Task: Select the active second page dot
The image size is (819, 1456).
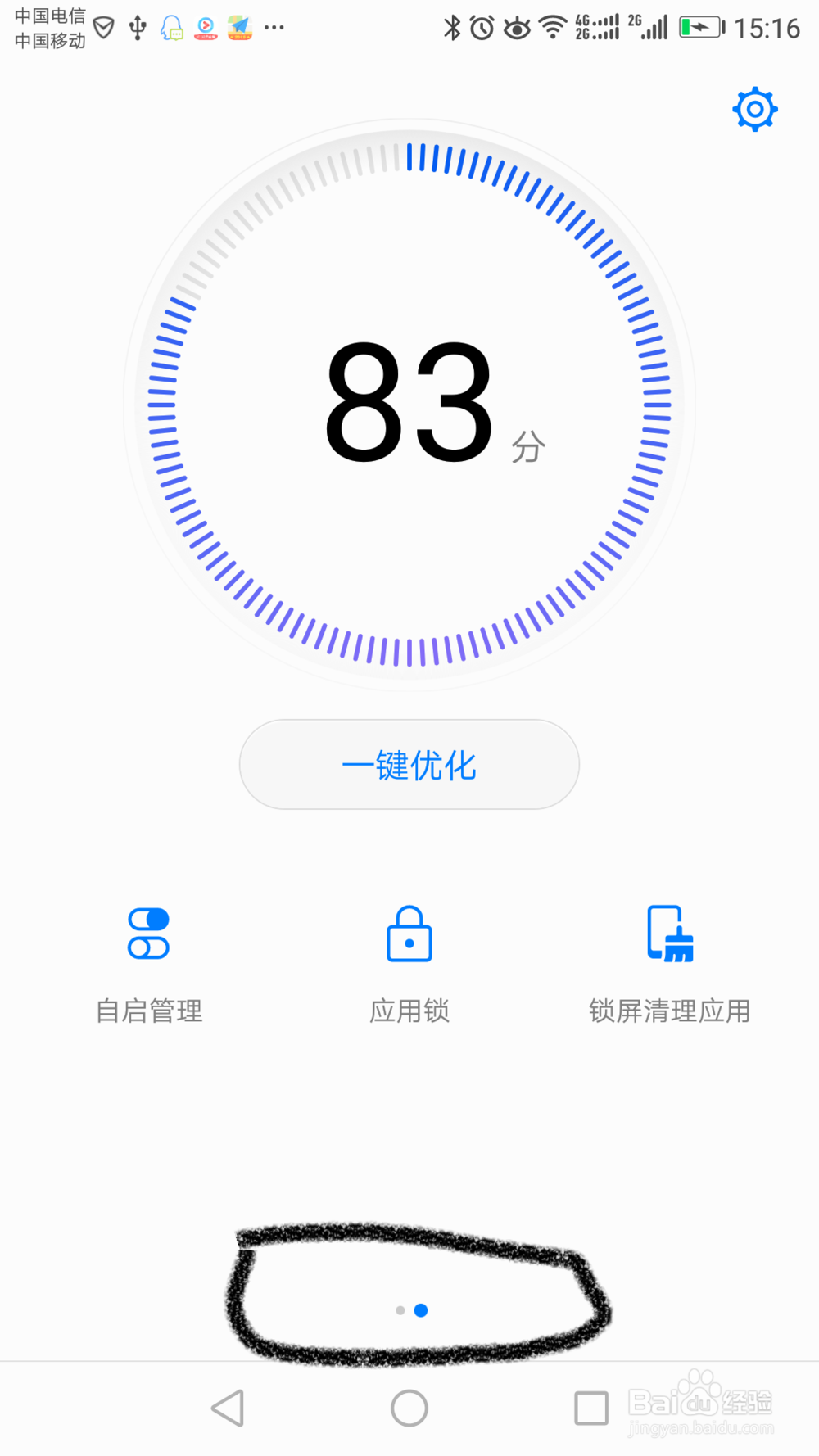Action: [423, 1309]
